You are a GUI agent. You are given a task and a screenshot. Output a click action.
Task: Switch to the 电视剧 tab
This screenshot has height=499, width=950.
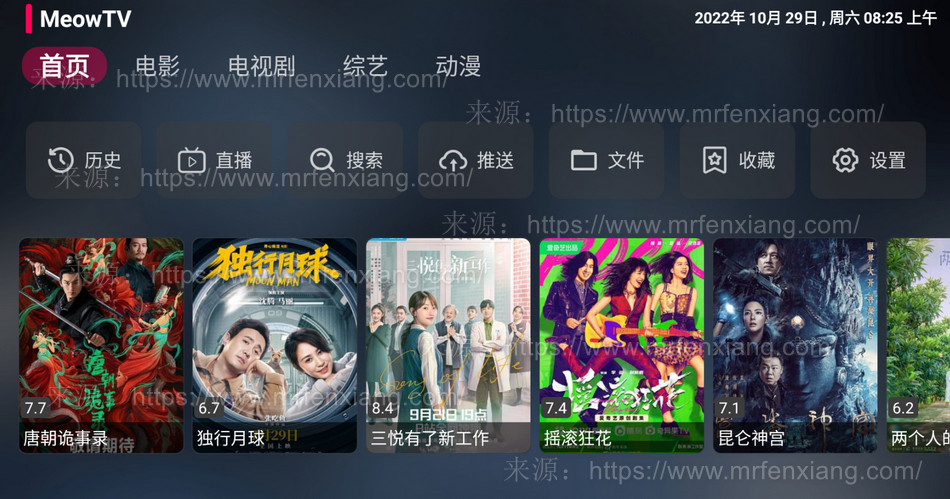(x=261, y=67)
